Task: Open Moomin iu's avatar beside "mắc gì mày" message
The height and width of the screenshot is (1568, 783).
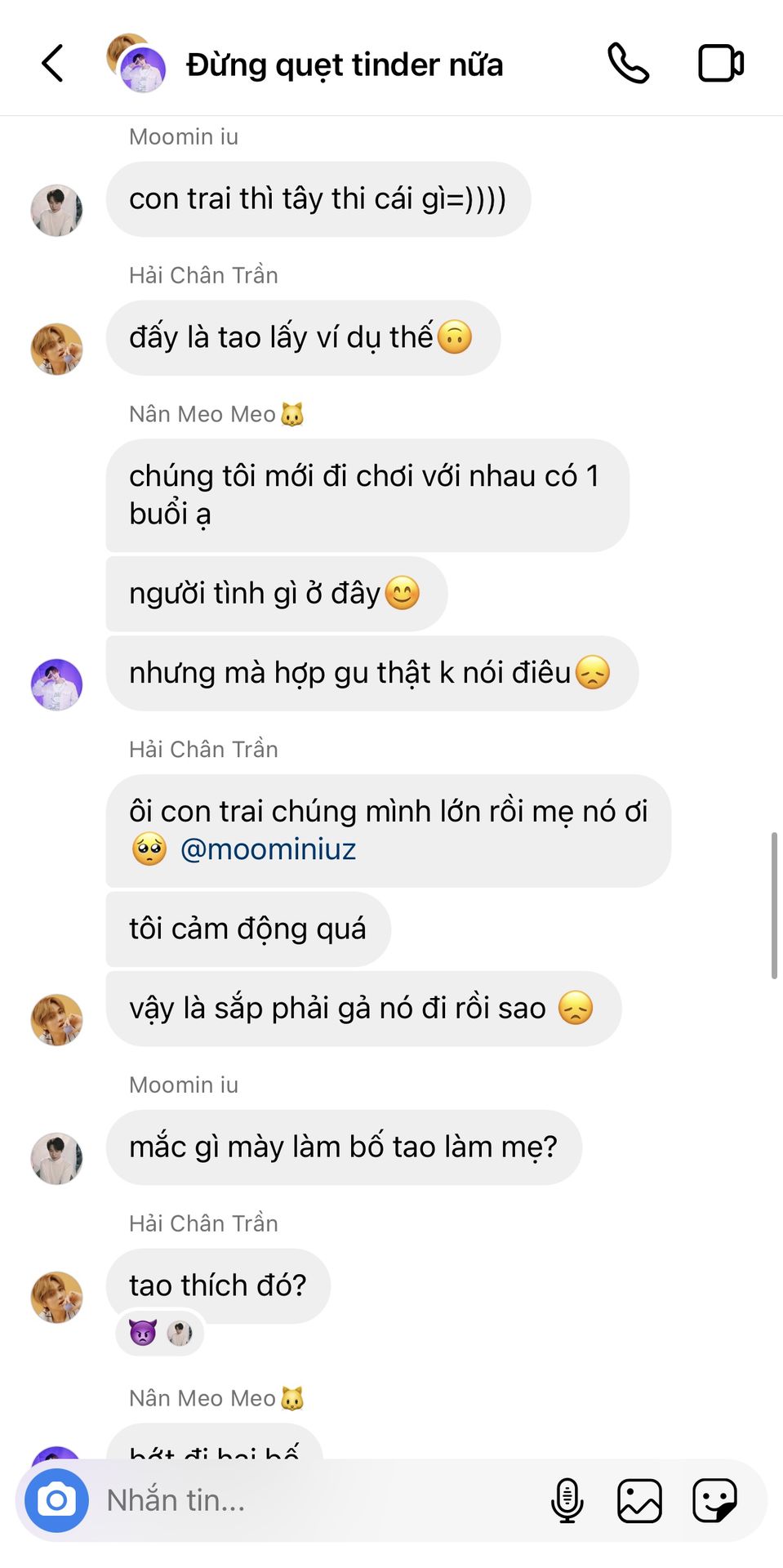Action: coord(56,1158)
